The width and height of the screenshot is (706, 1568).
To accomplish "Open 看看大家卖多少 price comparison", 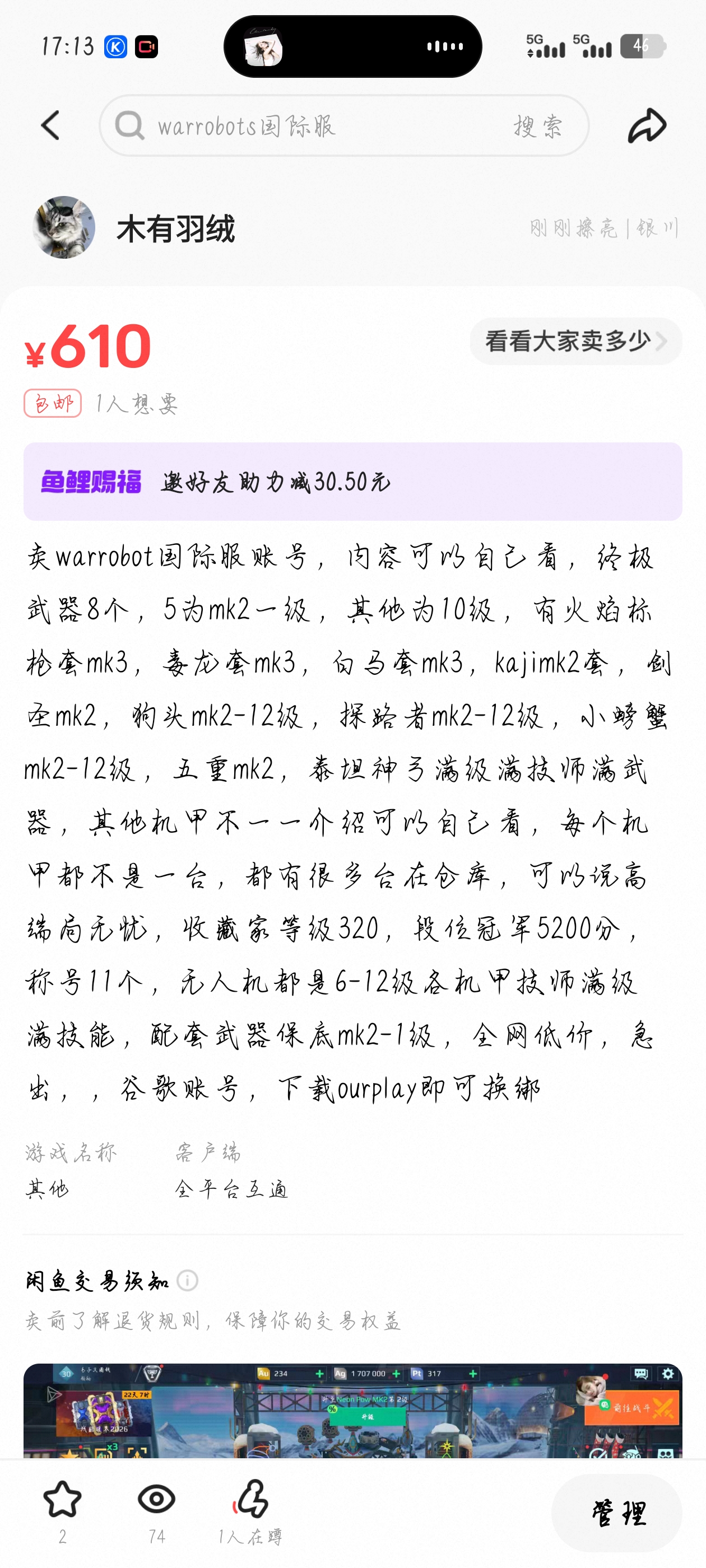I will [x=574, y=342].
